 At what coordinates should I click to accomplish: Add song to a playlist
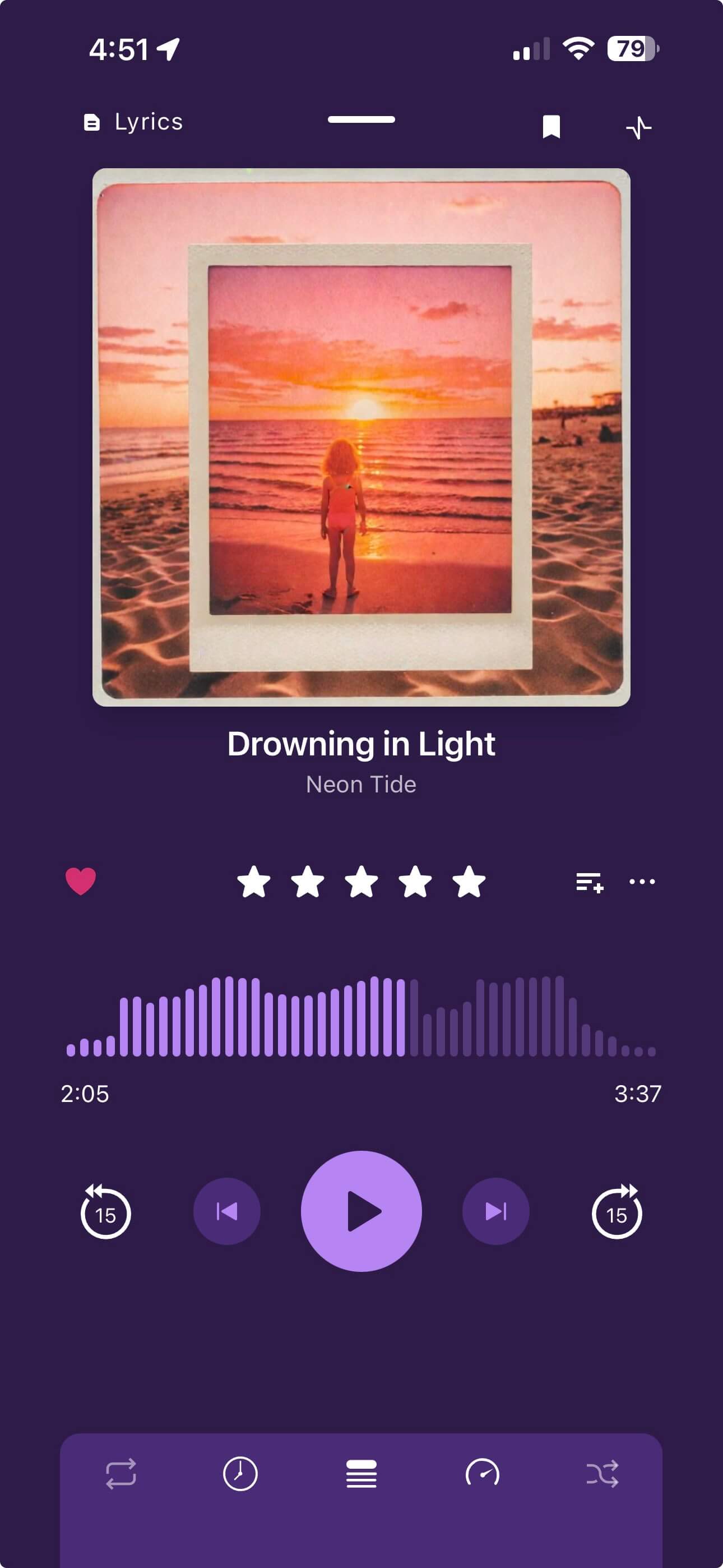point(589,882)
